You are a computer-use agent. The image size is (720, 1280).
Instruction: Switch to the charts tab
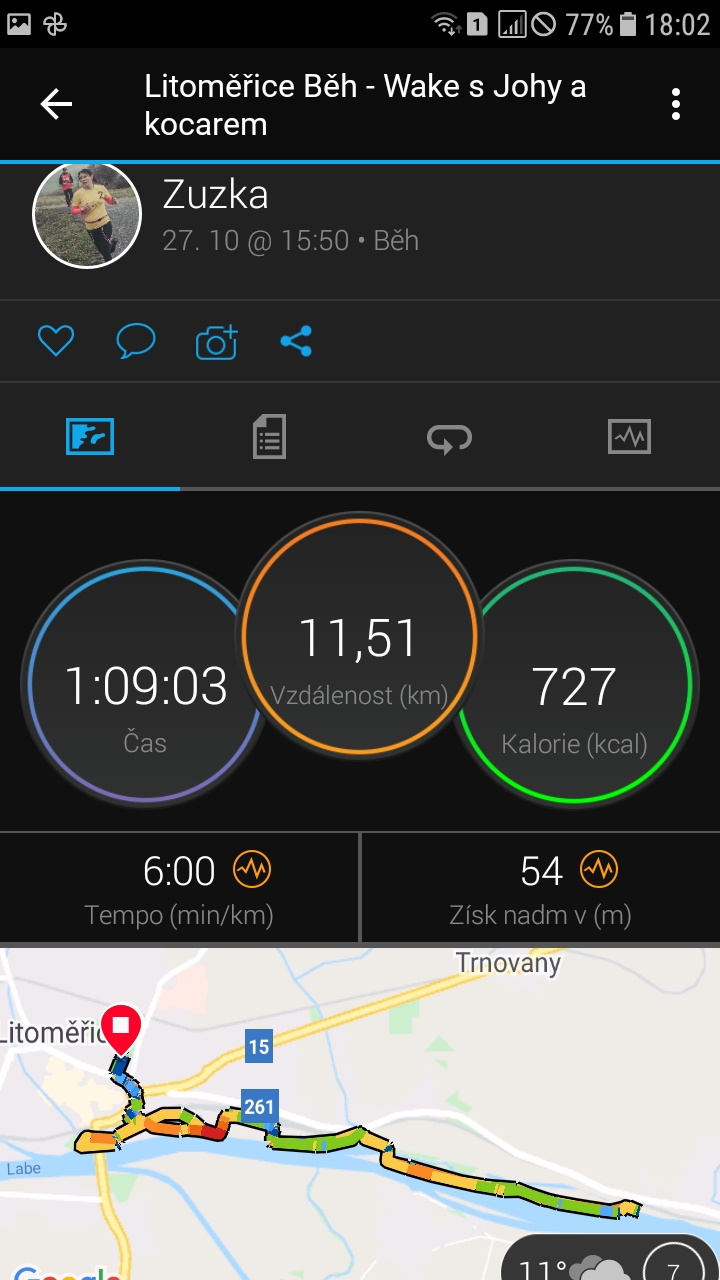[629, 437]
